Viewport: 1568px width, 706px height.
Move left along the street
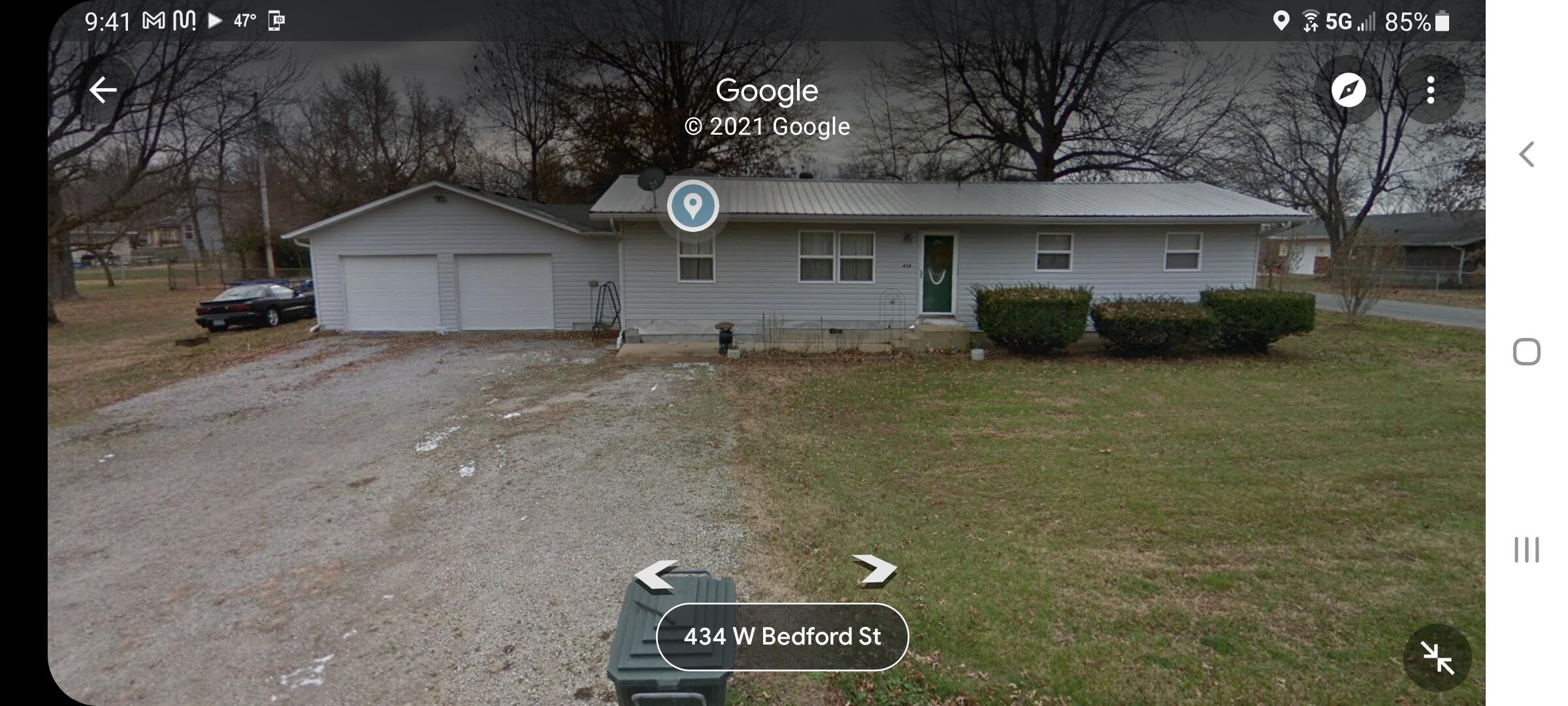tap(656, 575)
